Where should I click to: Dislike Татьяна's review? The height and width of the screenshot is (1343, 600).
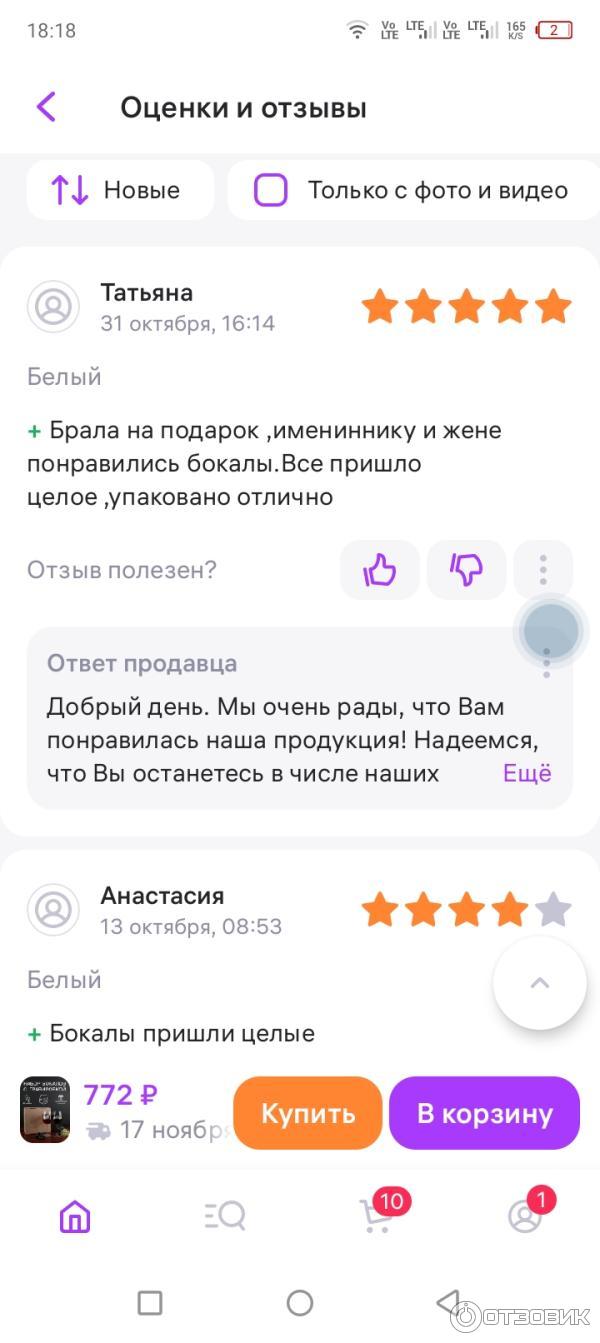coord(466,571)
